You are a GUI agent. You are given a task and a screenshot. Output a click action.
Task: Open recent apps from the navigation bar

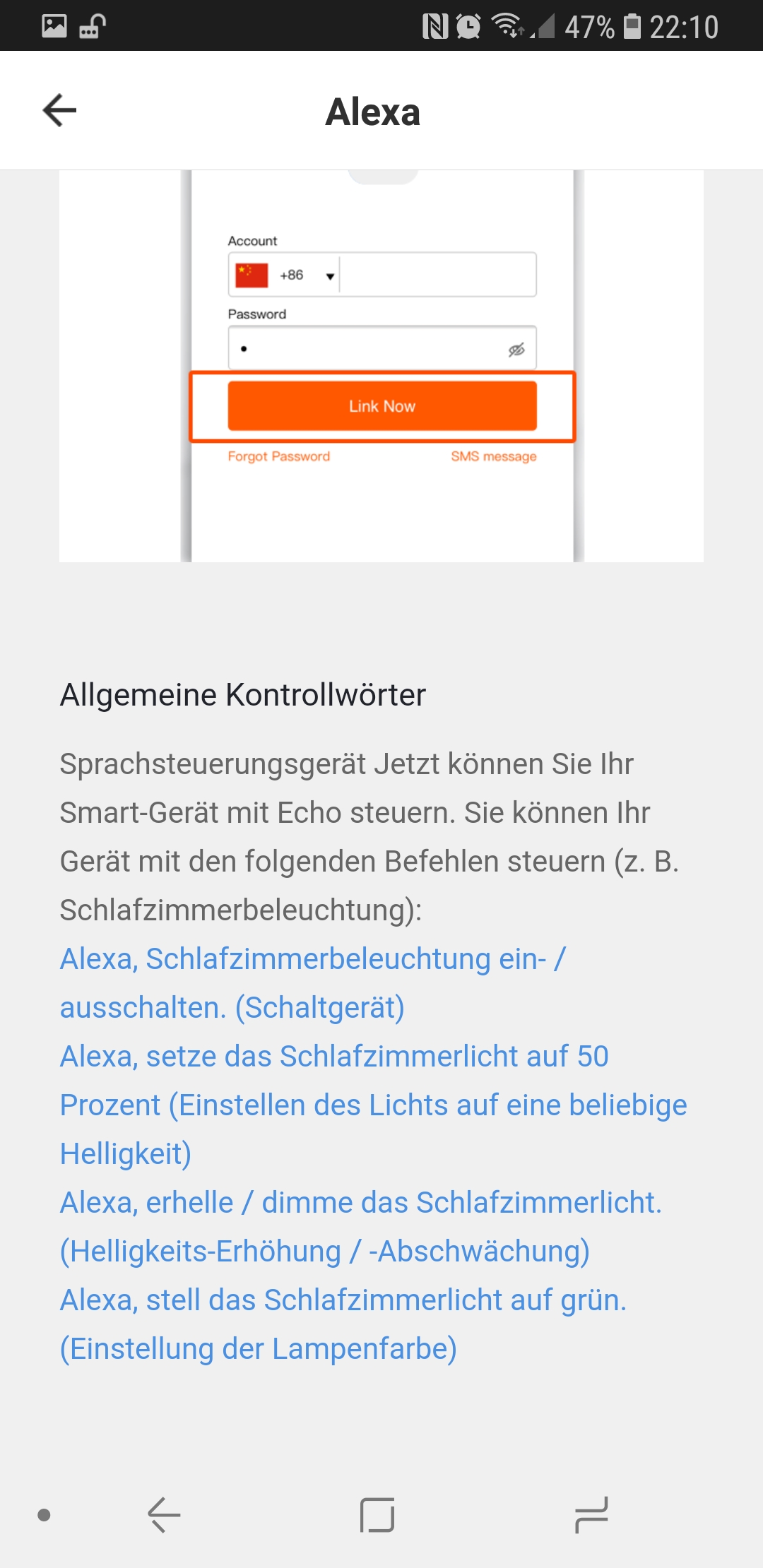(x=591, y=1515)
